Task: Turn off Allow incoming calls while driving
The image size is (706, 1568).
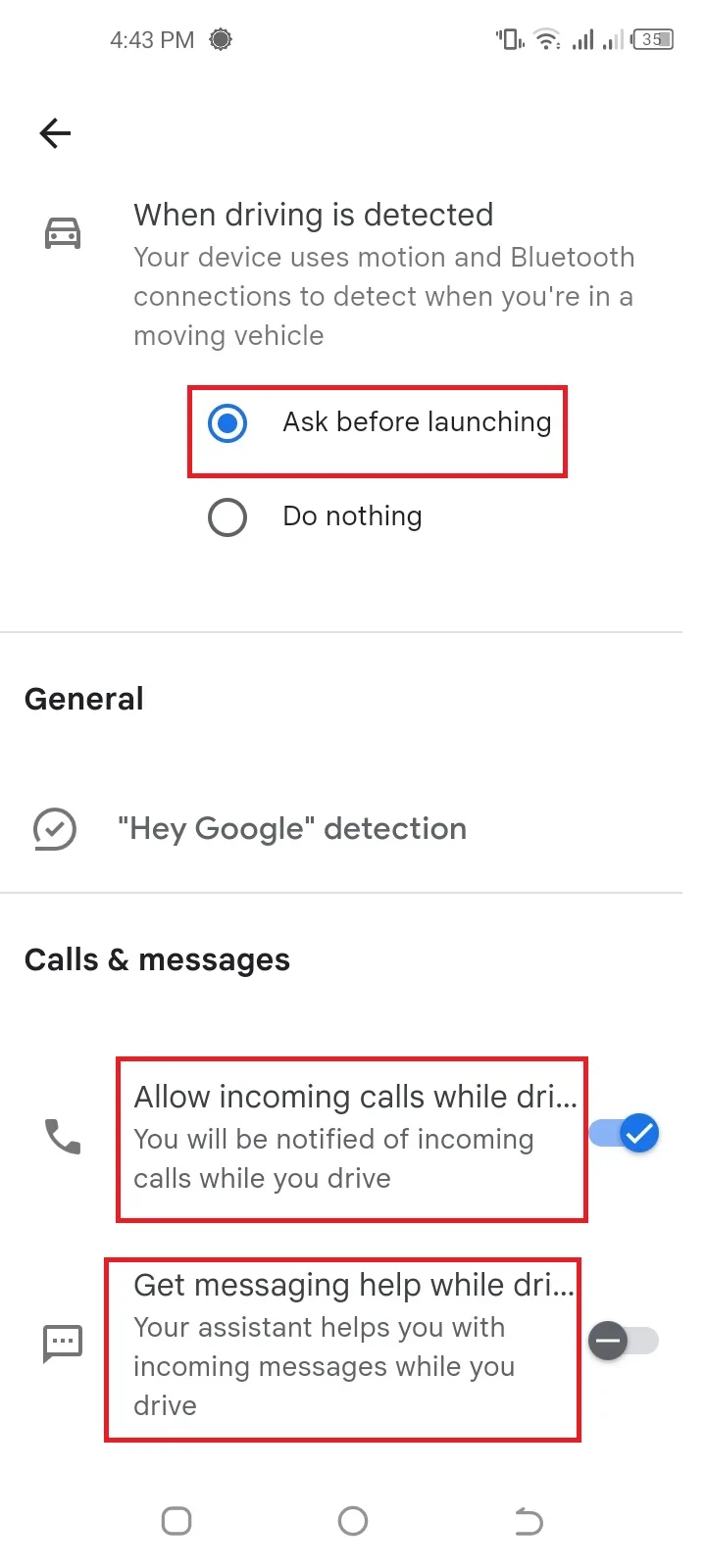Action: coord(626,1135)
